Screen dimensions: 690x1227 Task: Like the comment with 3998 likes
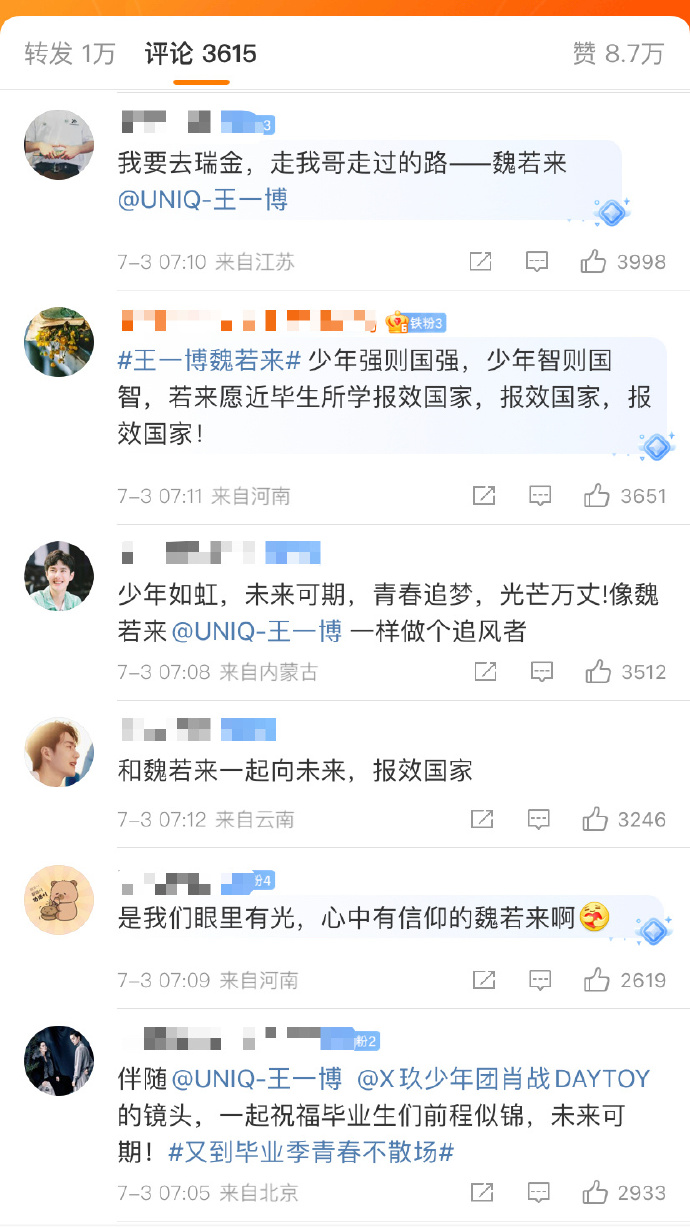click(x=594, y=262)
